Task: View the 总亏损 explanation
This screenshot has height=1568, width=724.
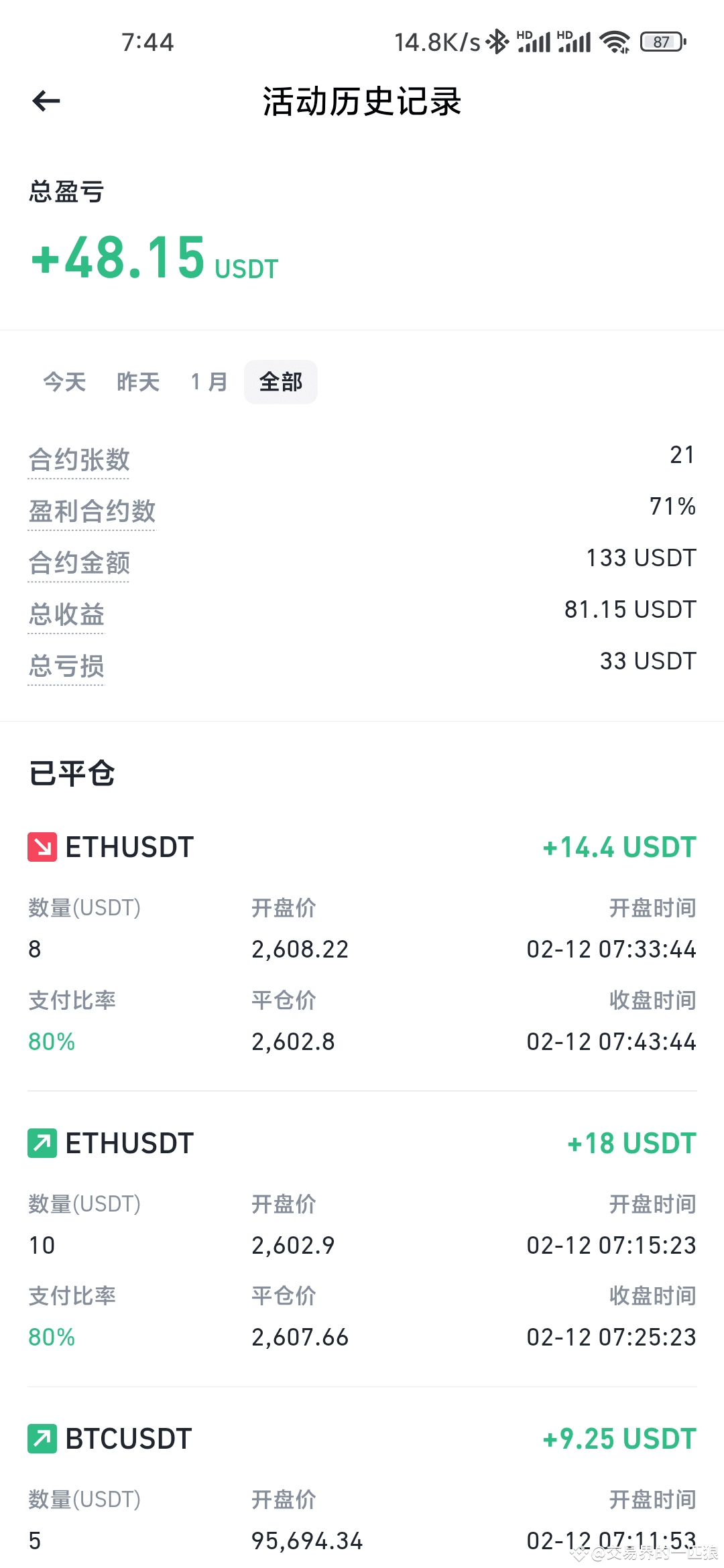Action: coord(66,667)
